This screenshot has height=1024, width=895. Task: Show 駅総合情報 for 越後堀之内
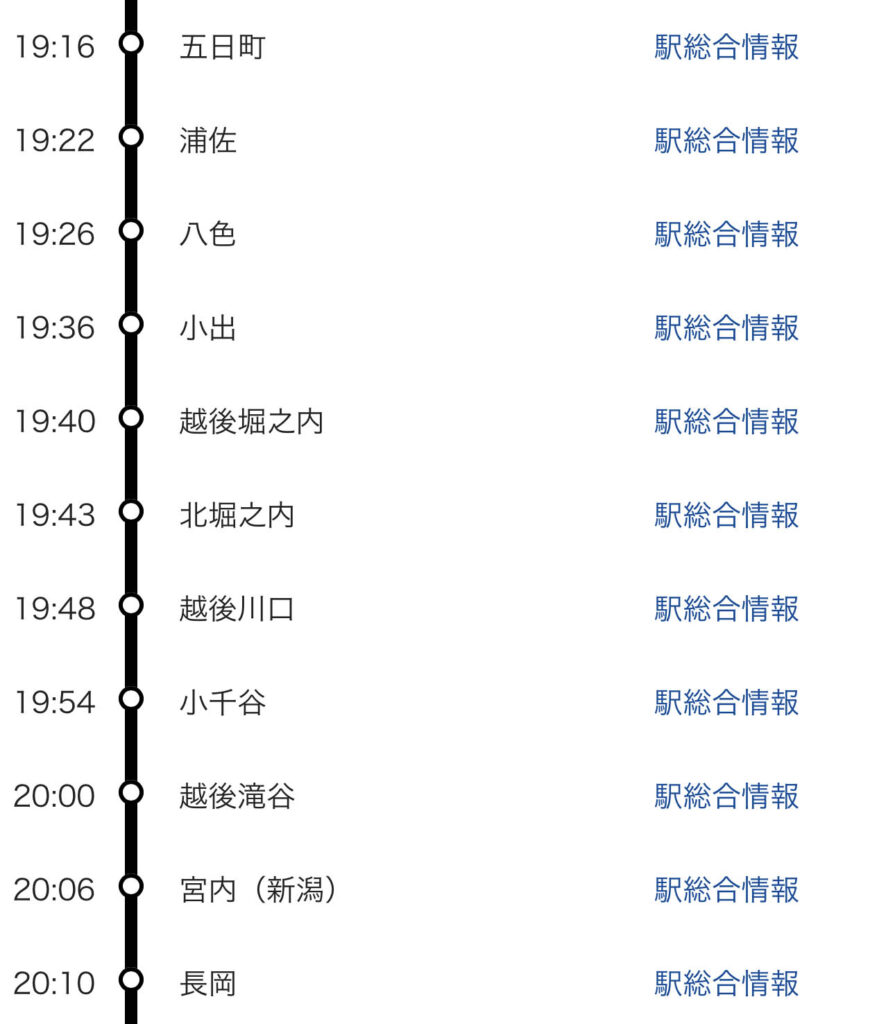pyautogui.click(x=727, y=421)
